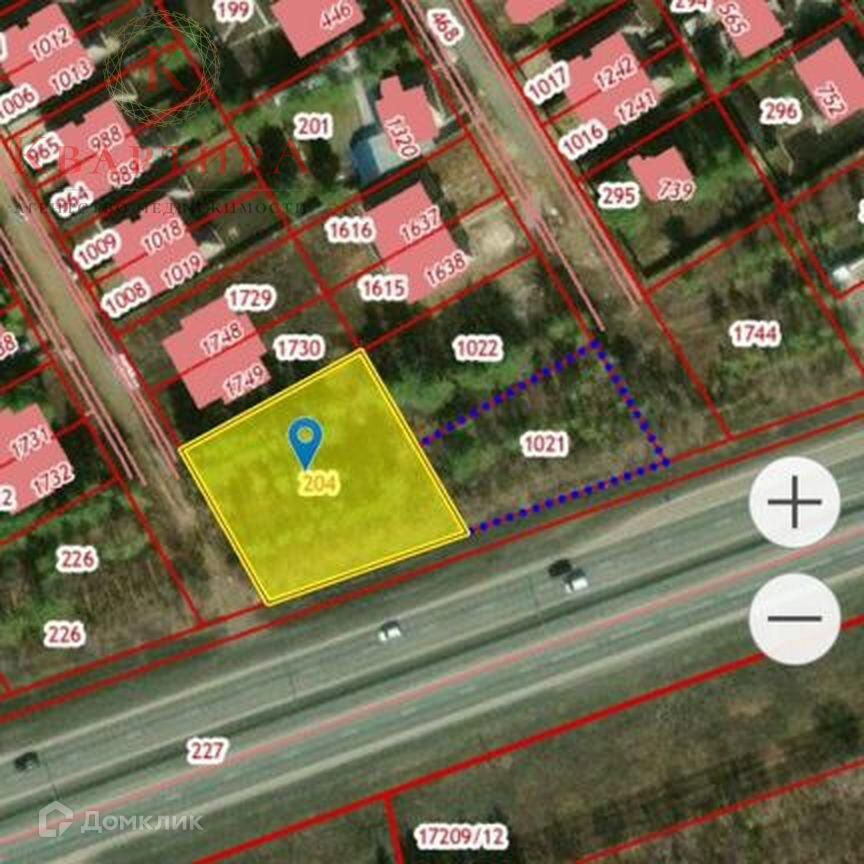Zoom in with the plus button
Viewport: 864px width, 864px height.
pos(795,502)
